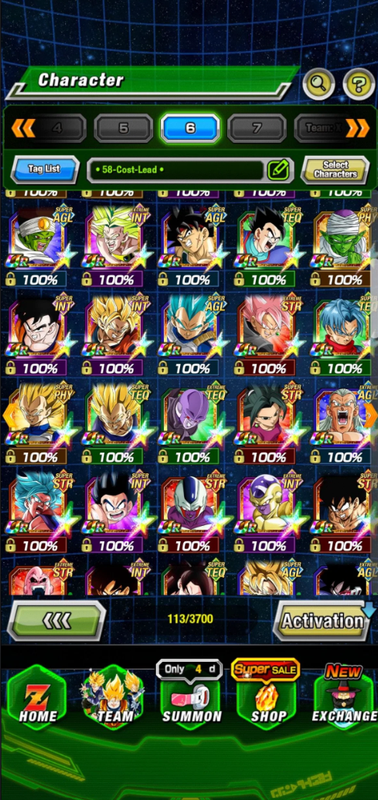Tap the Activation button

pos(323,620)
